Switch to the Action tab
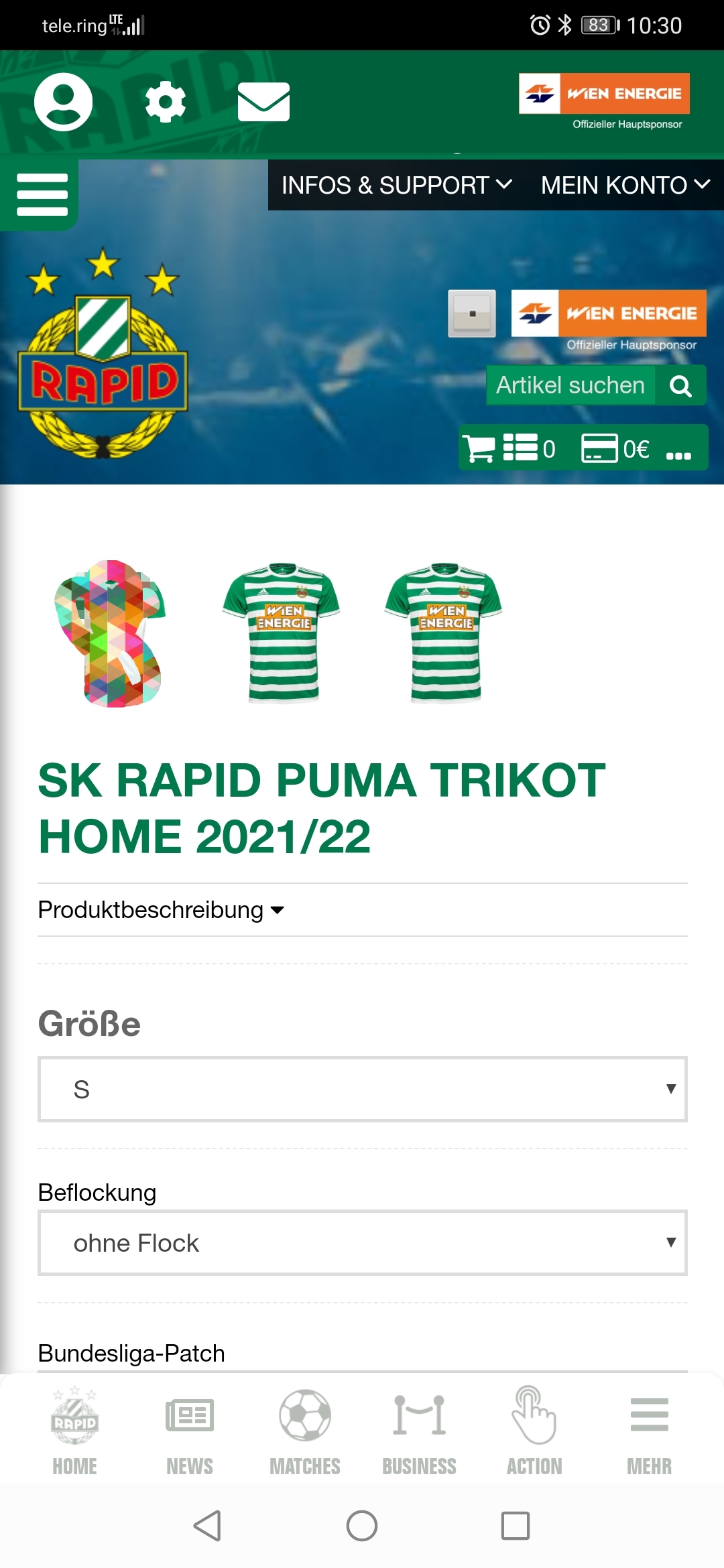Image resolution: width=724 pixels, height=1568 pixels. (534, 1431)
